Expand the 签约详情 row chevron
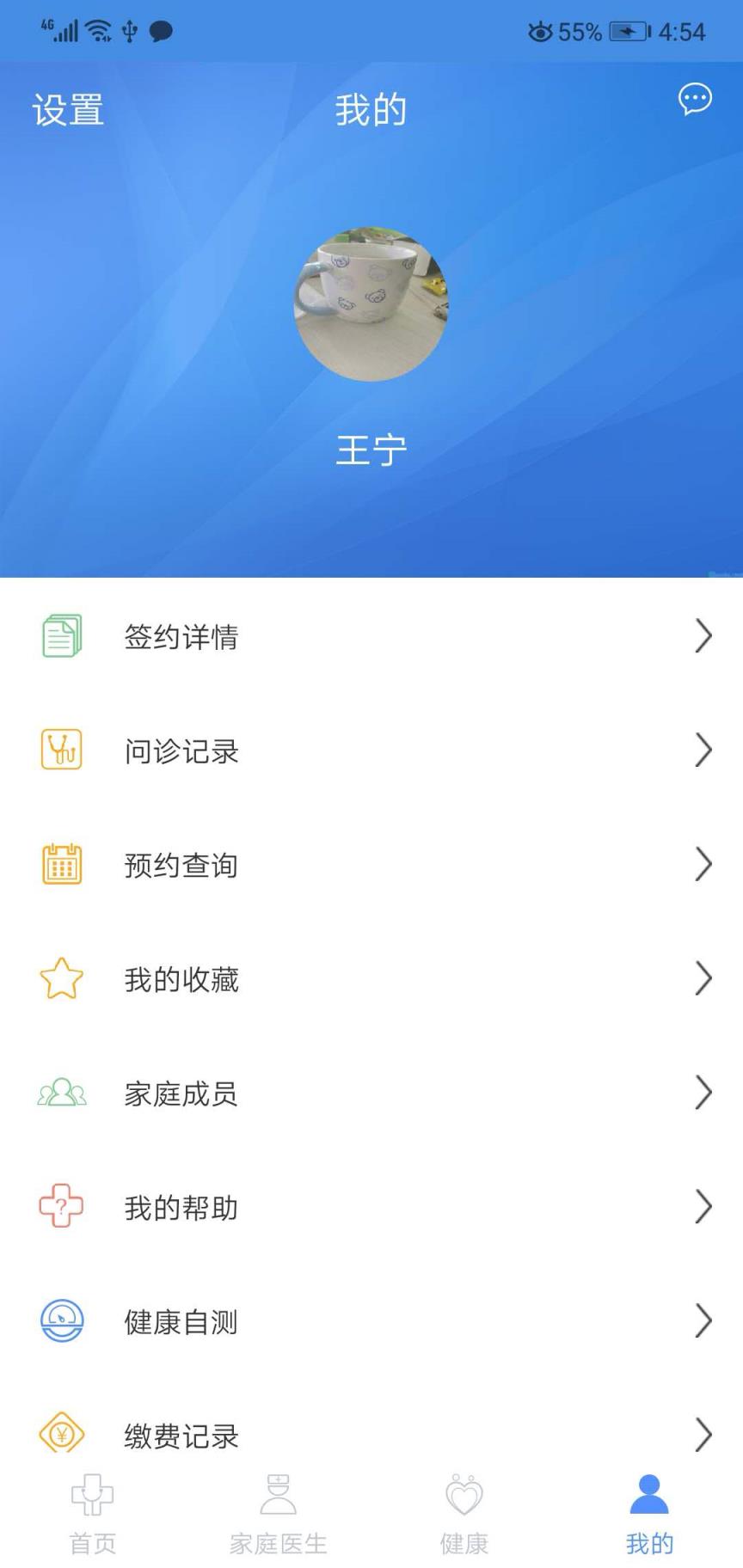This screenshot has width=743, height=1568. click(703, 636)
